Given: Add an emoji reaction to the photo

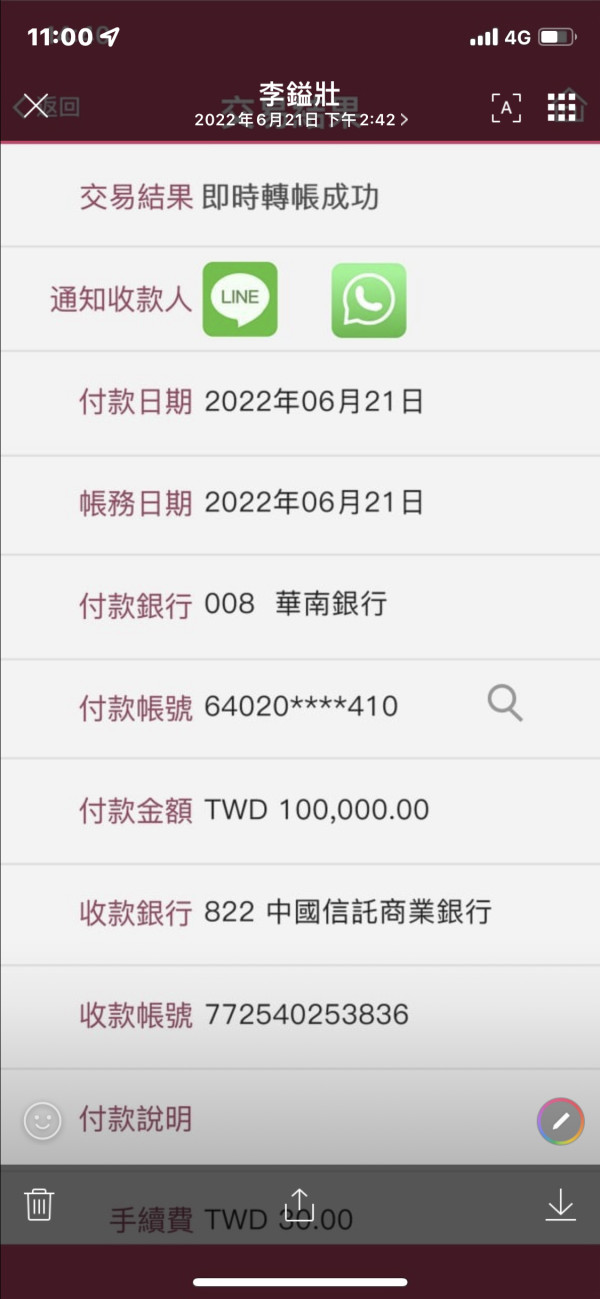Looking at the screenshot, I should pyautogui.click(x=42, y=1121).
